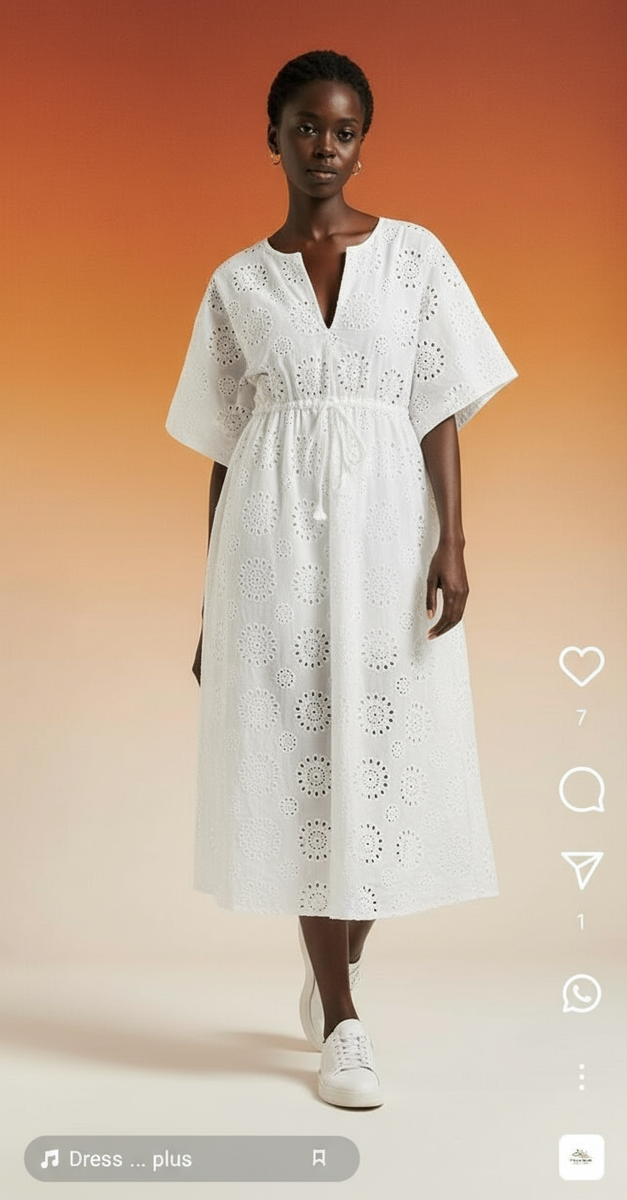
Task: Tap the audio cover thumbnail in the corner
Action: tap(581, 1157)
